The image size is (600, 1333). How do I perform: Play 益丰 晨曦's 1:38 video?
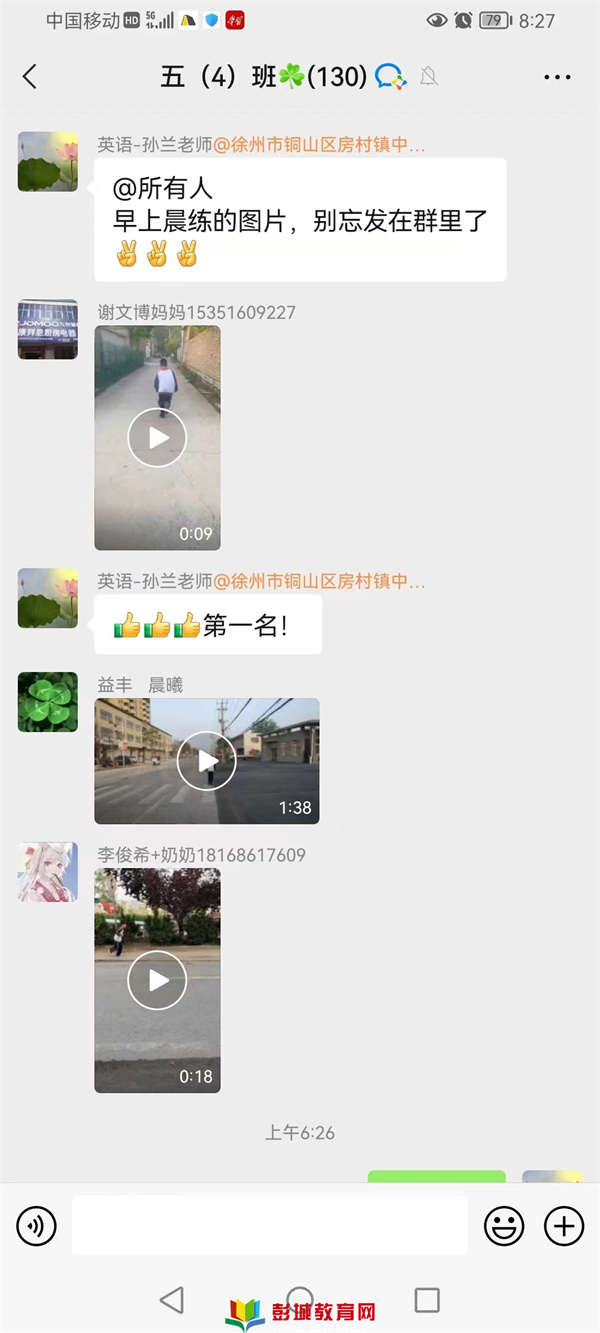(x=207, y=761)
